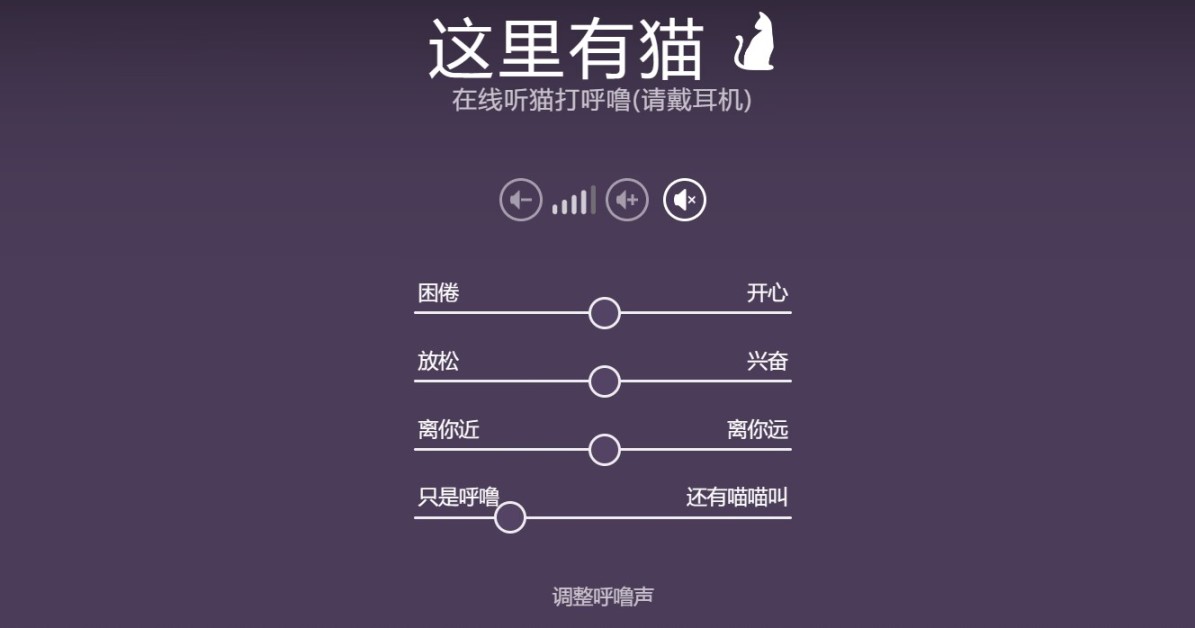
Task: Tap the 离你近–离你远 slider handle
Action: (x=604, y=450)
